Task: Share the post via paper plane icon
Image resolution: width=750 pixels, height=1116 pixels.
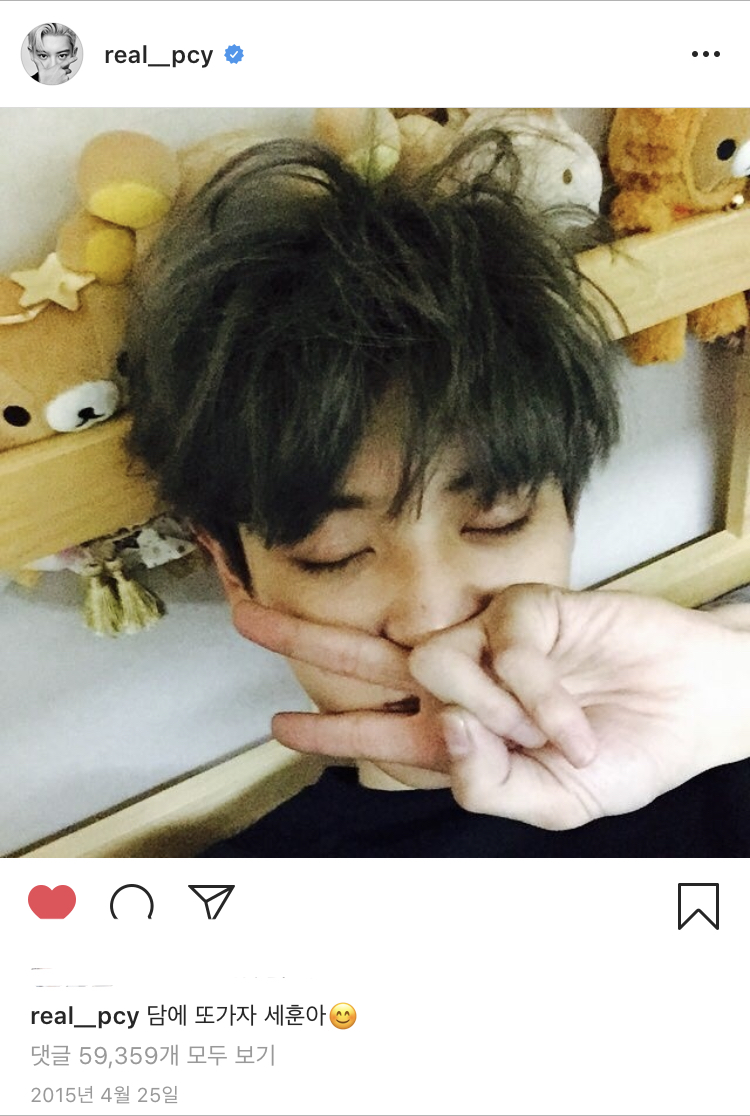Action: point(211,902)
